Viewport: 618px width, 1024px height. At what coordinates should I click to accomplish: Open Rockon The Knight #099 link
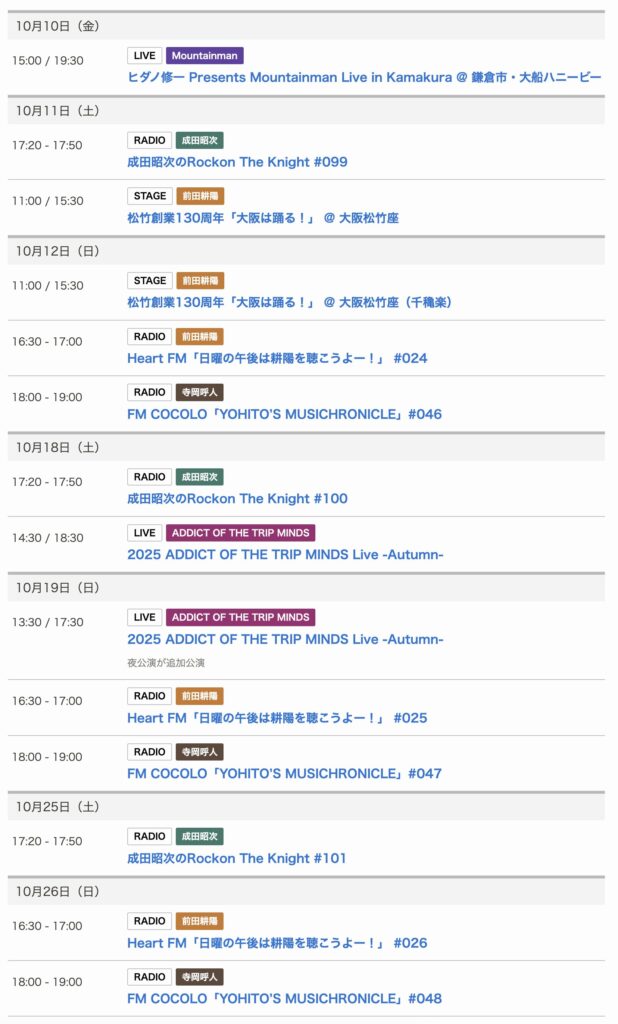point(237,162)
